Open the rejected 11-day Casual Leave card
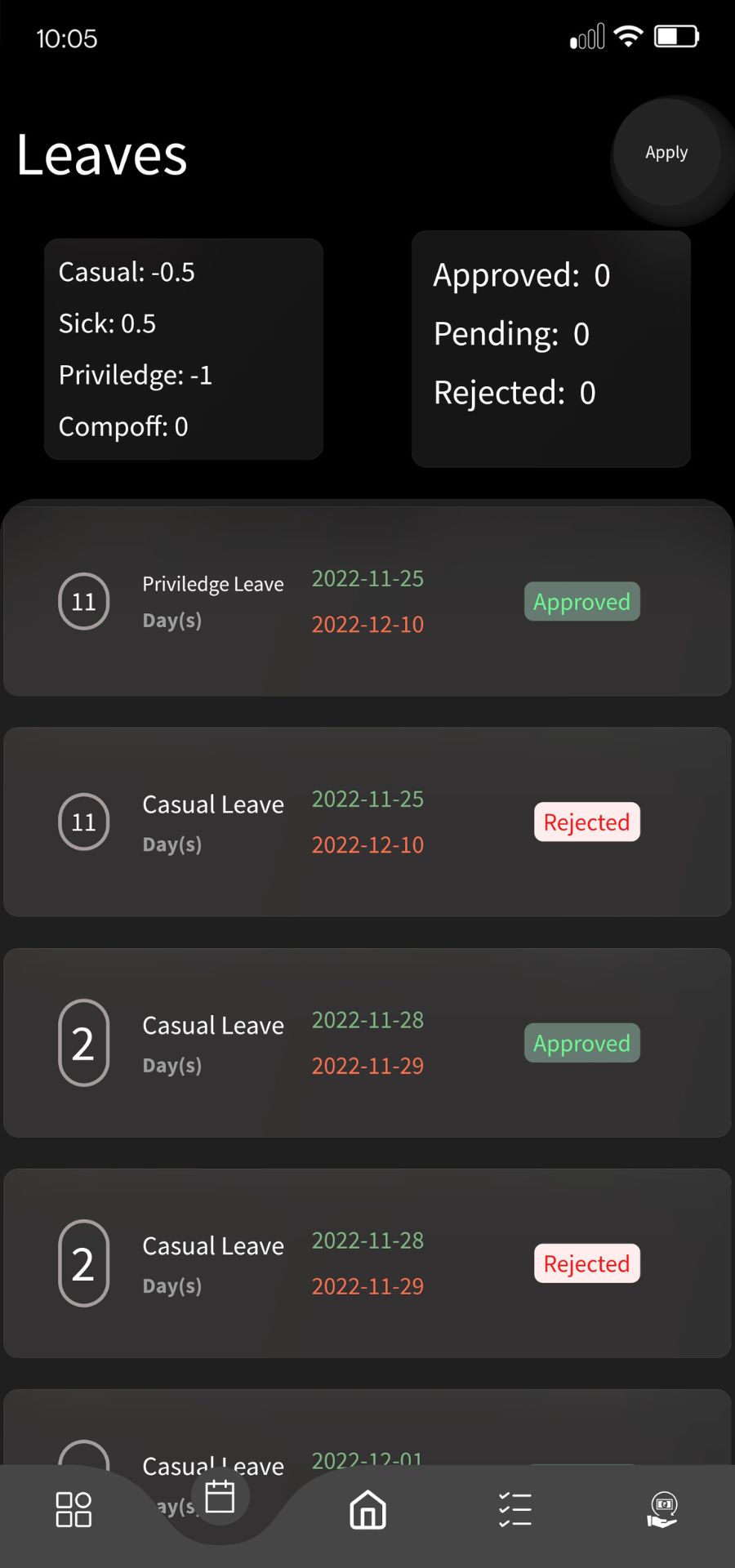735x1568 pixels. pos(367,822)
